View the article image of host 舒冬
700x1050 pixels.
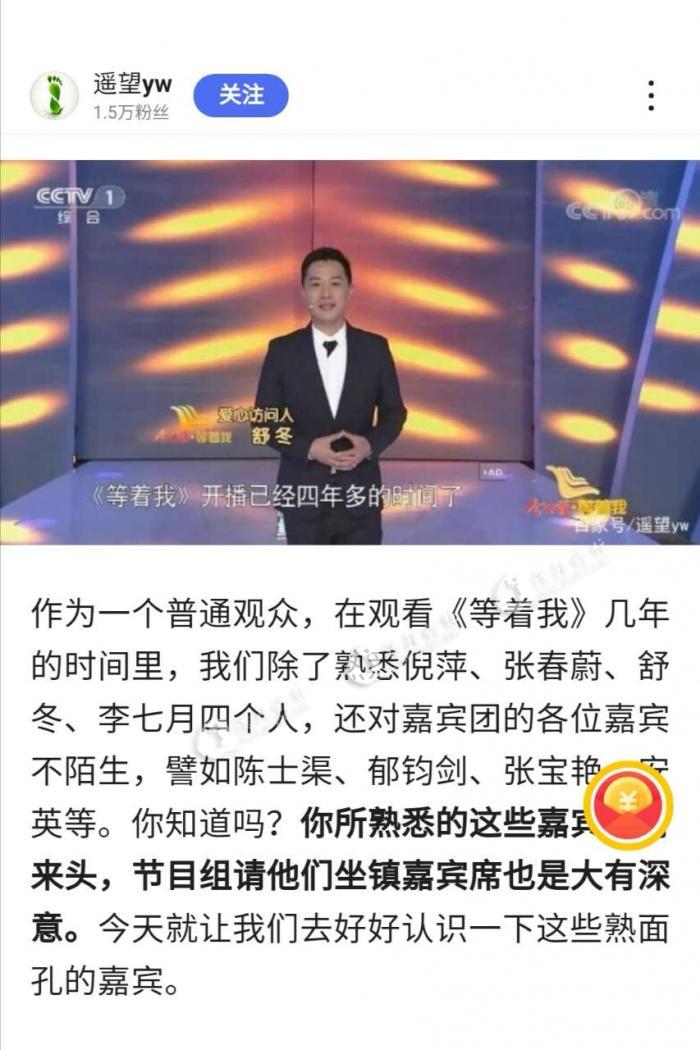point(350,352)
